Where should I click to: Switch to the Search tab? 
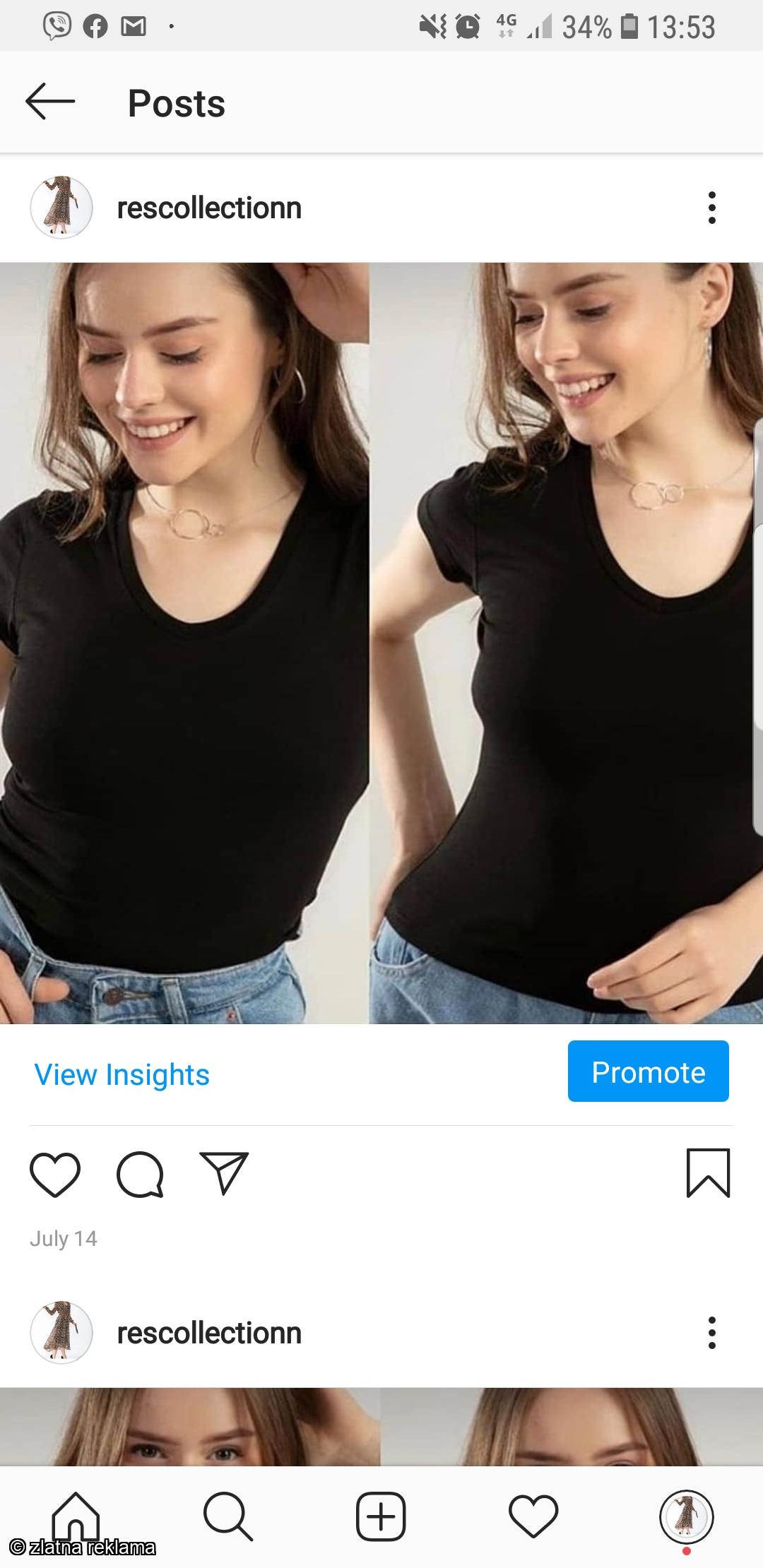228,1516
